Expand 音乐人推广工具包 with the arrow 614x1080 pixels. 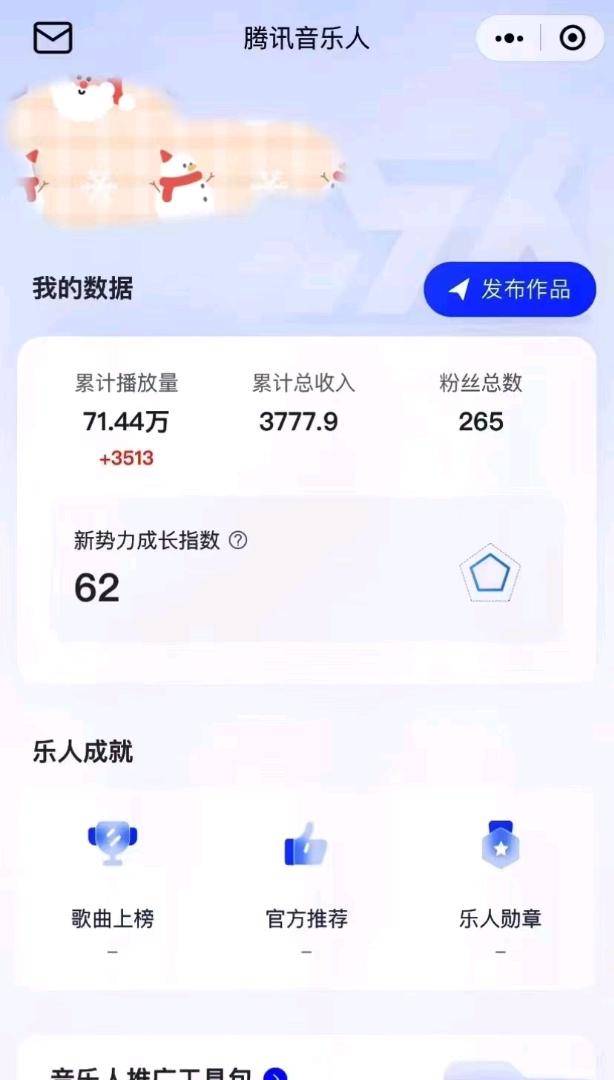click(x=275, y=1073)
